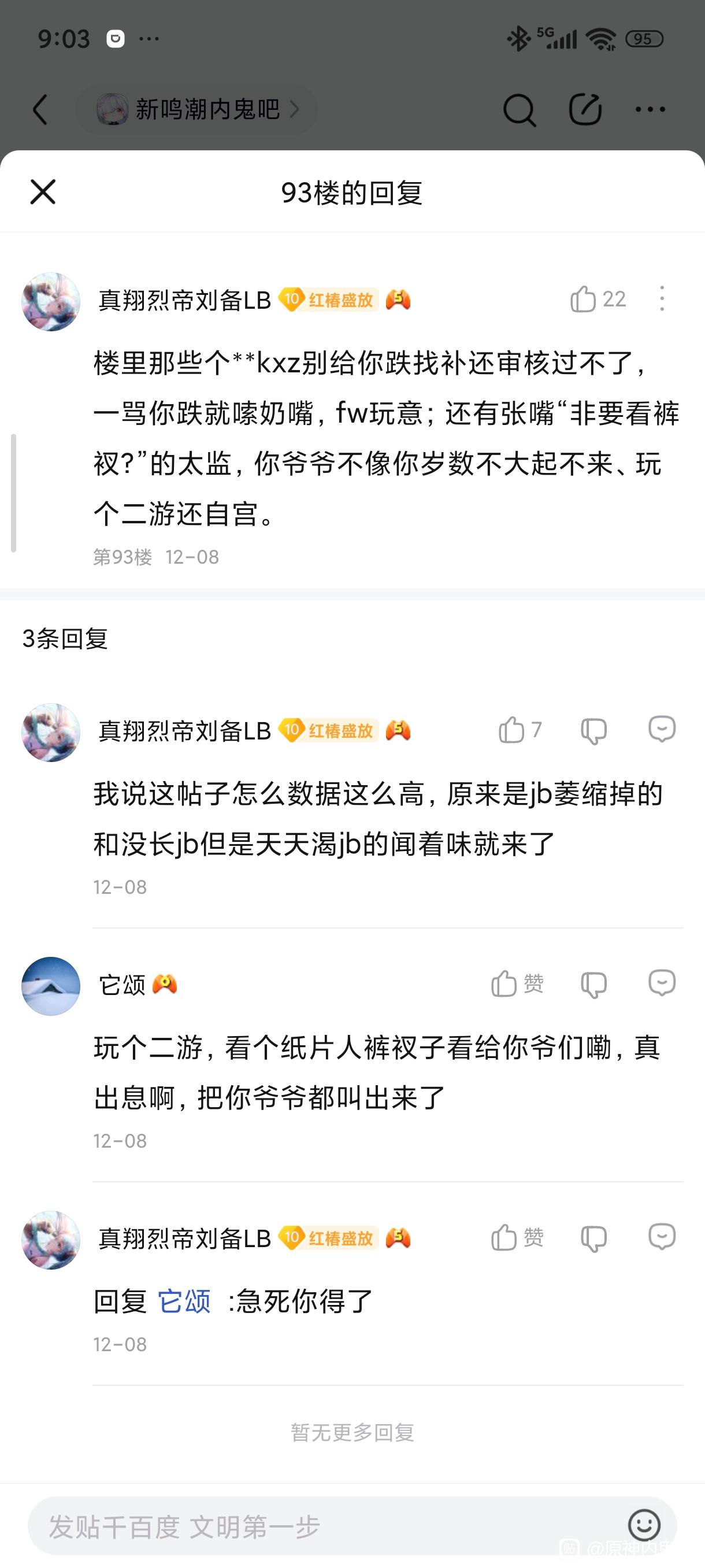Open the linked 它颂 username in reply

[x=184, y=1301]
